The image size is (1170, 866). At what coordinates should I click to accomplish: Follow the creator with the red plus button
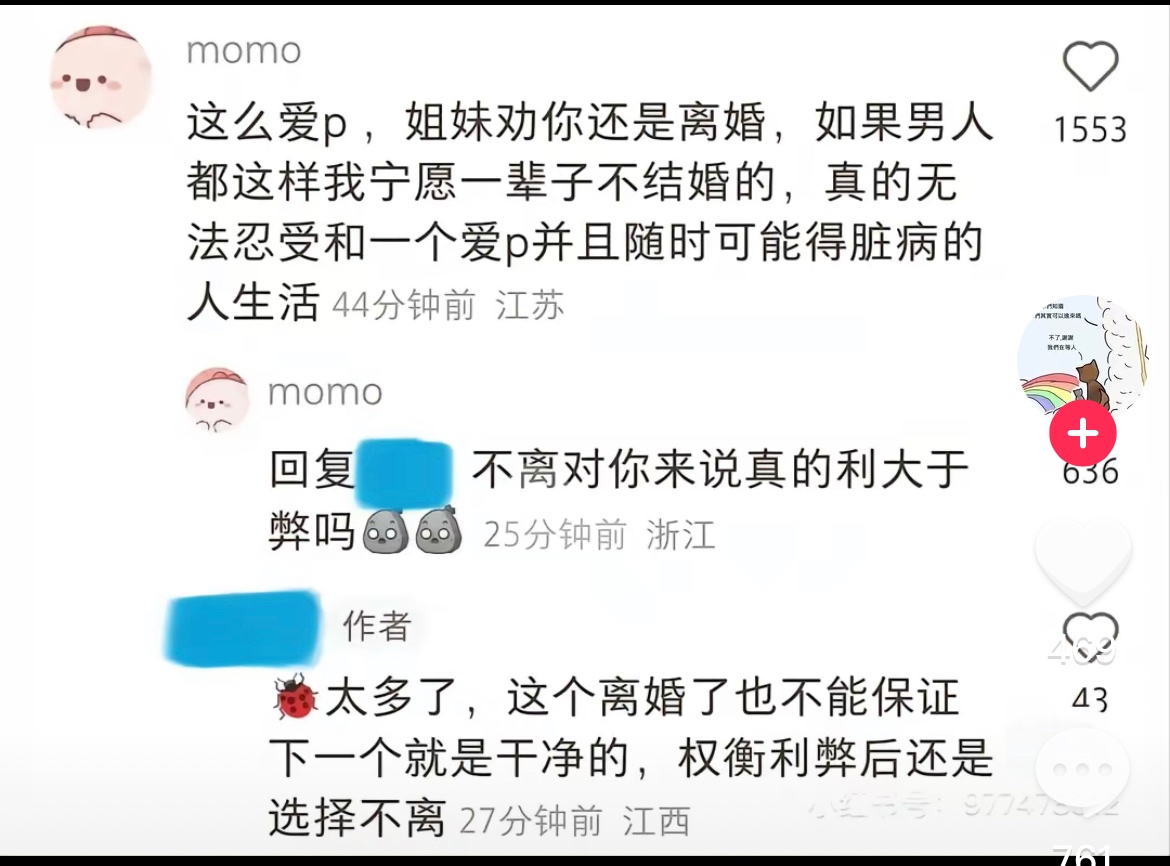pos(1083,434)
